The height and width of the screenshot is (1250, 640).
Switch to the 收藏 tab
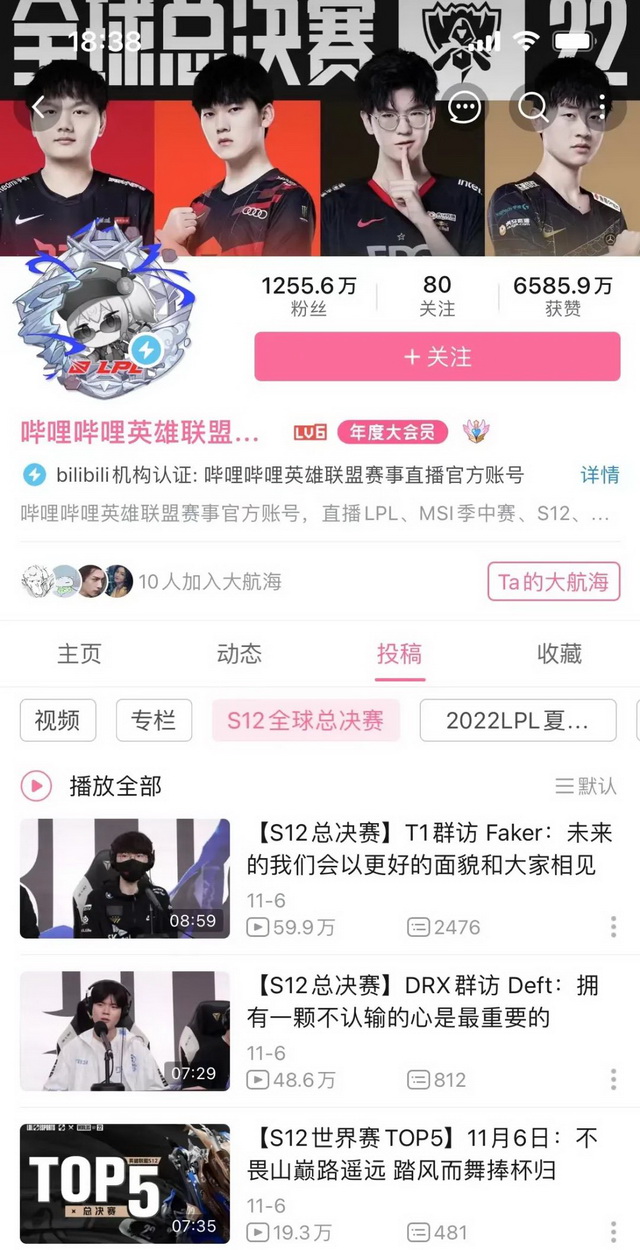[559, 654]
